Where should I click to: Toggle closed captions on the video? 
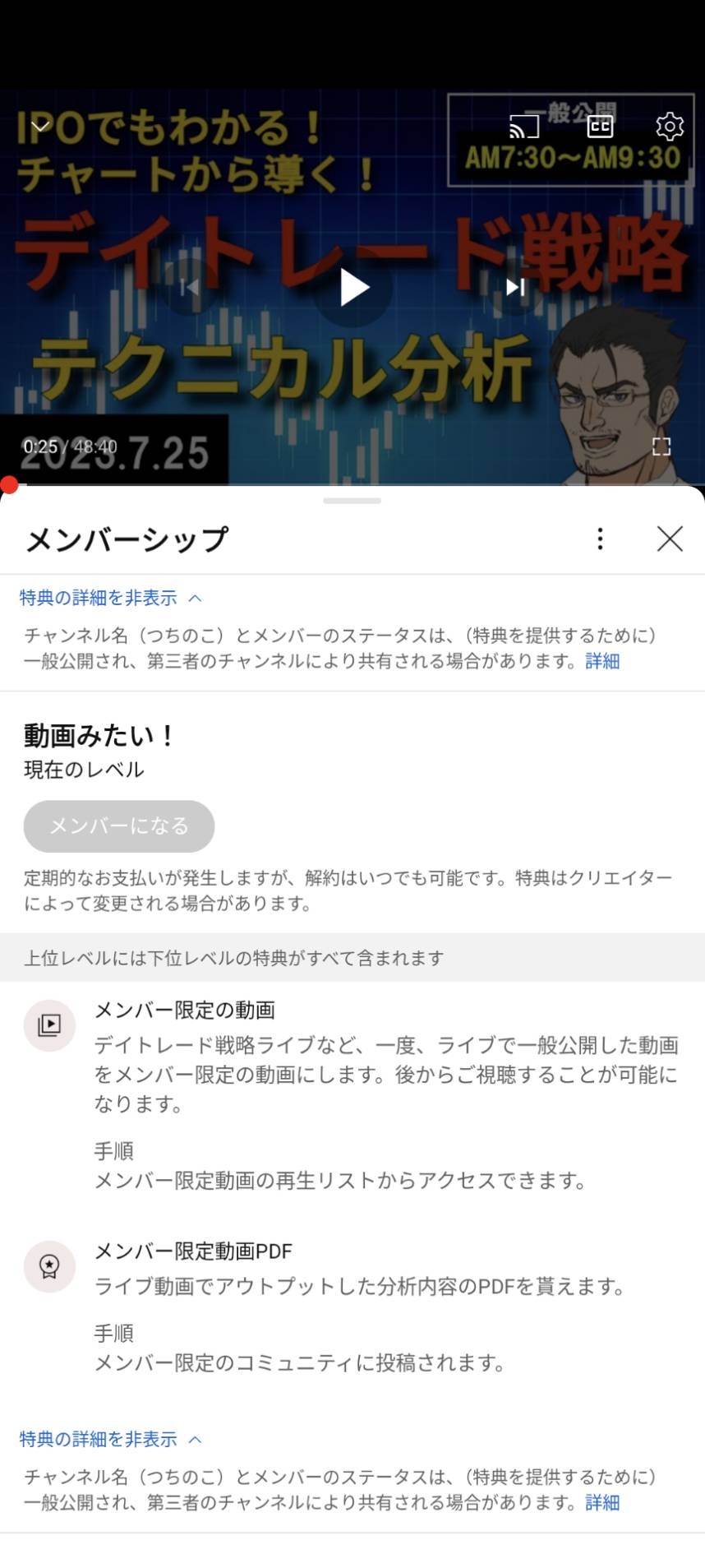(600, 126)
